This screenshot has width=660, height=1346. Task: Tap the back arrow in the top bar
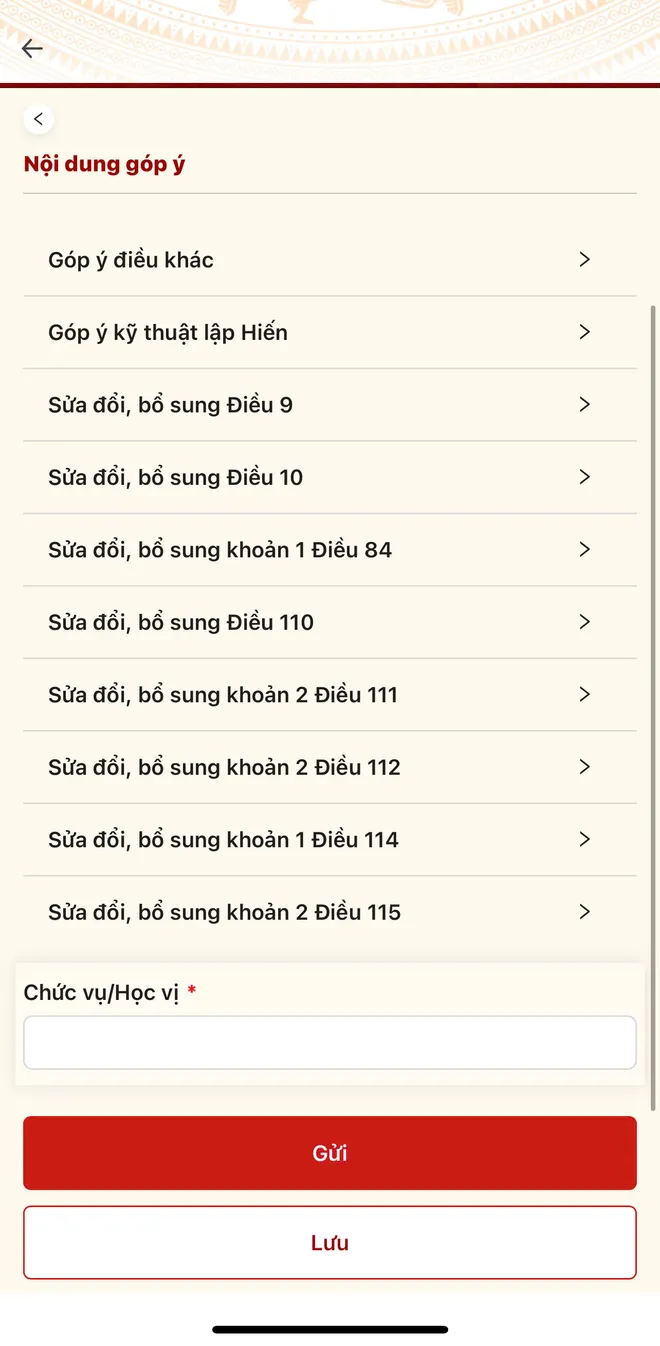point(32,48)
